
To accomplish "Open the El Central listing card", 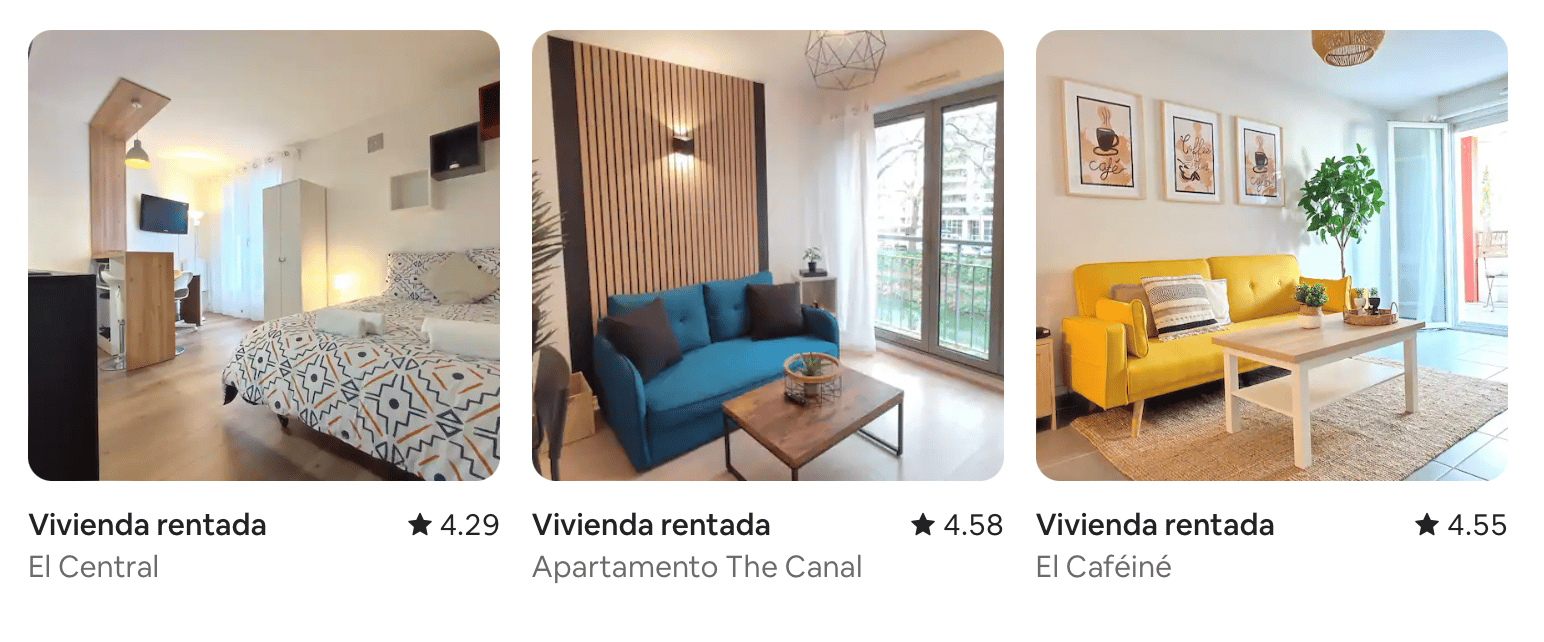I will tap(263, 256).
